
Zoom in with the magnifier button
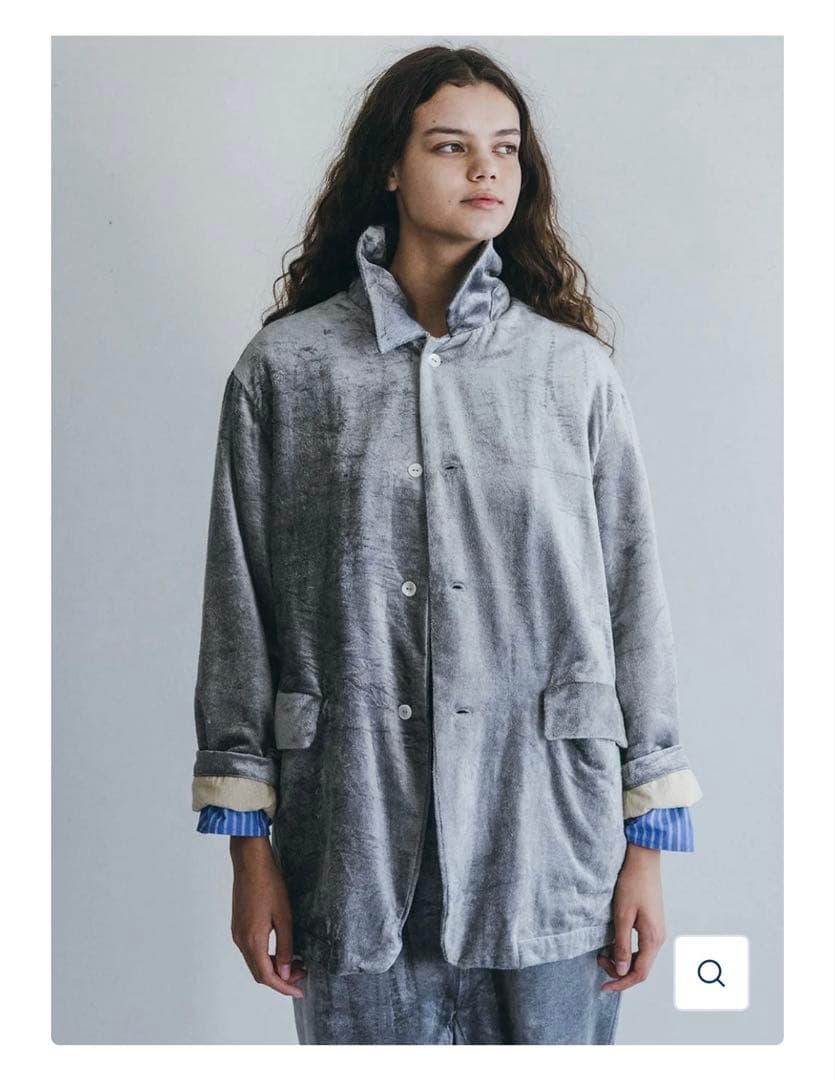tap(711, 972)
